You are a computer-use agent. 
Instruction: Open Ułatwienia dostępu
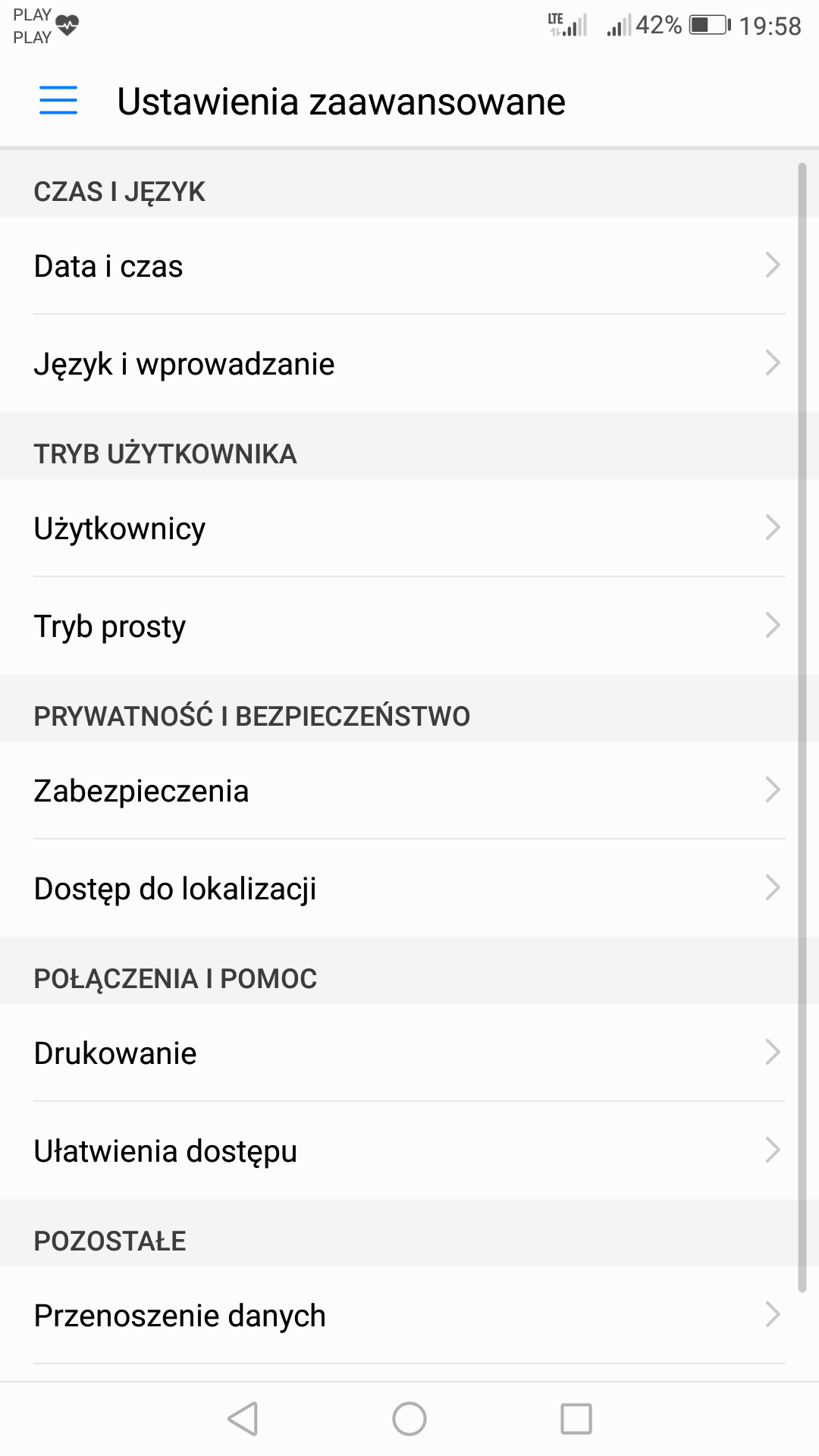[409, 1150]
